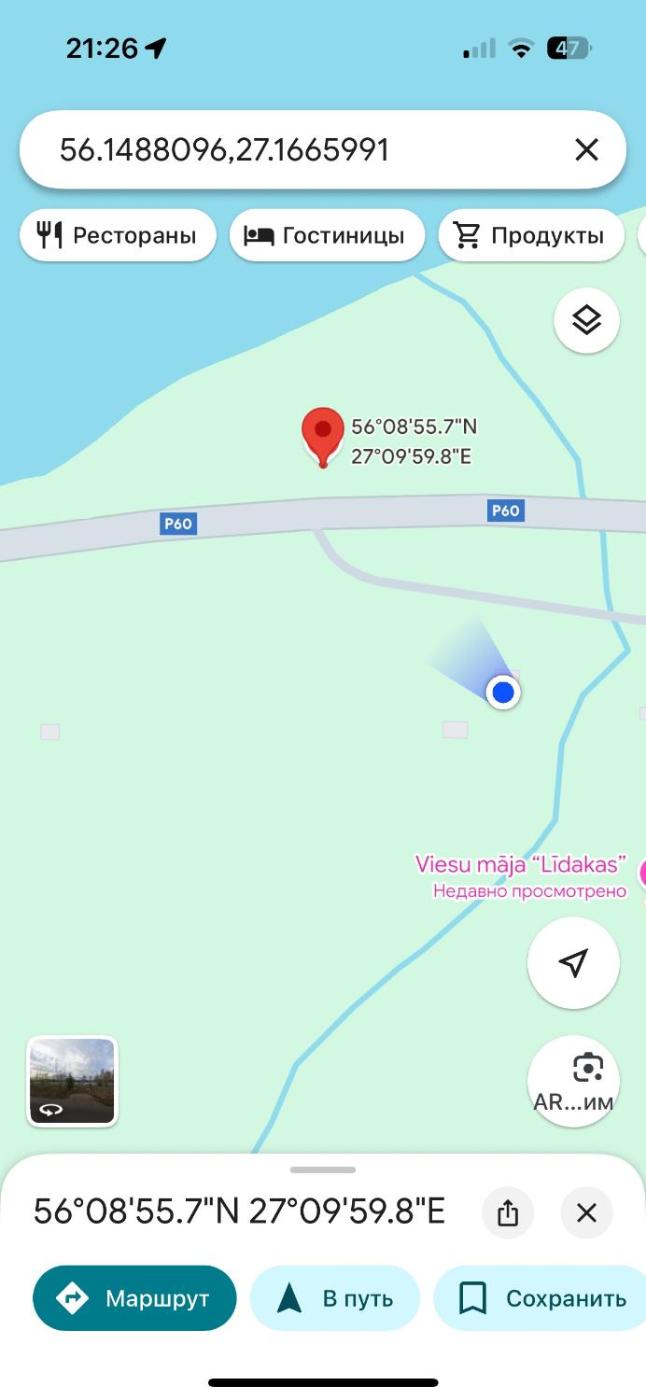Share the pinned coordinates

point(508,1213)
